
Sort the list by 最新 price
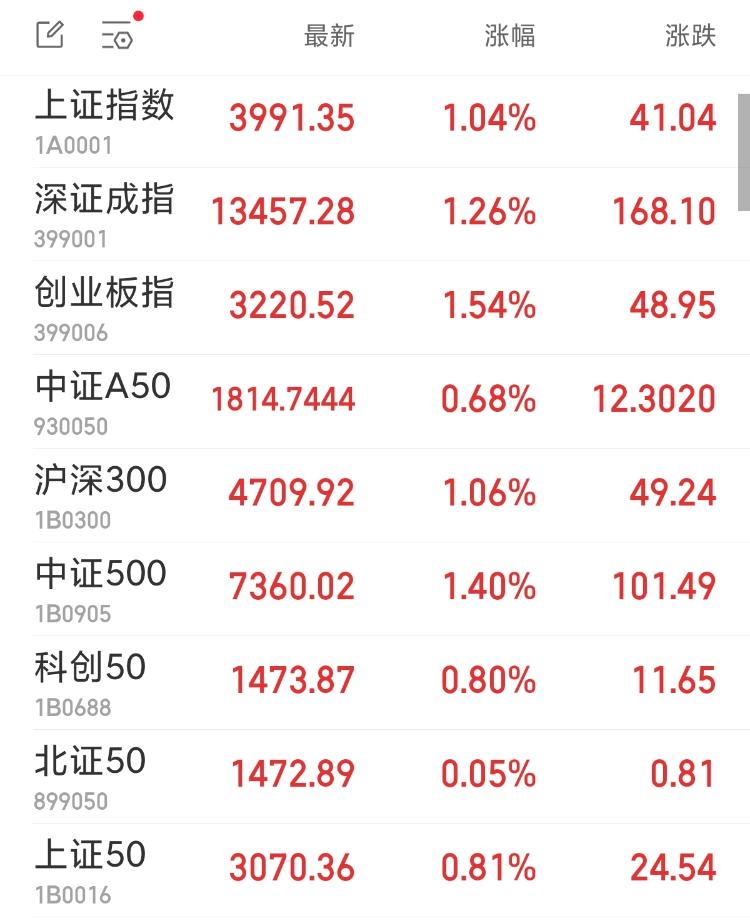(x=329, y=36)
